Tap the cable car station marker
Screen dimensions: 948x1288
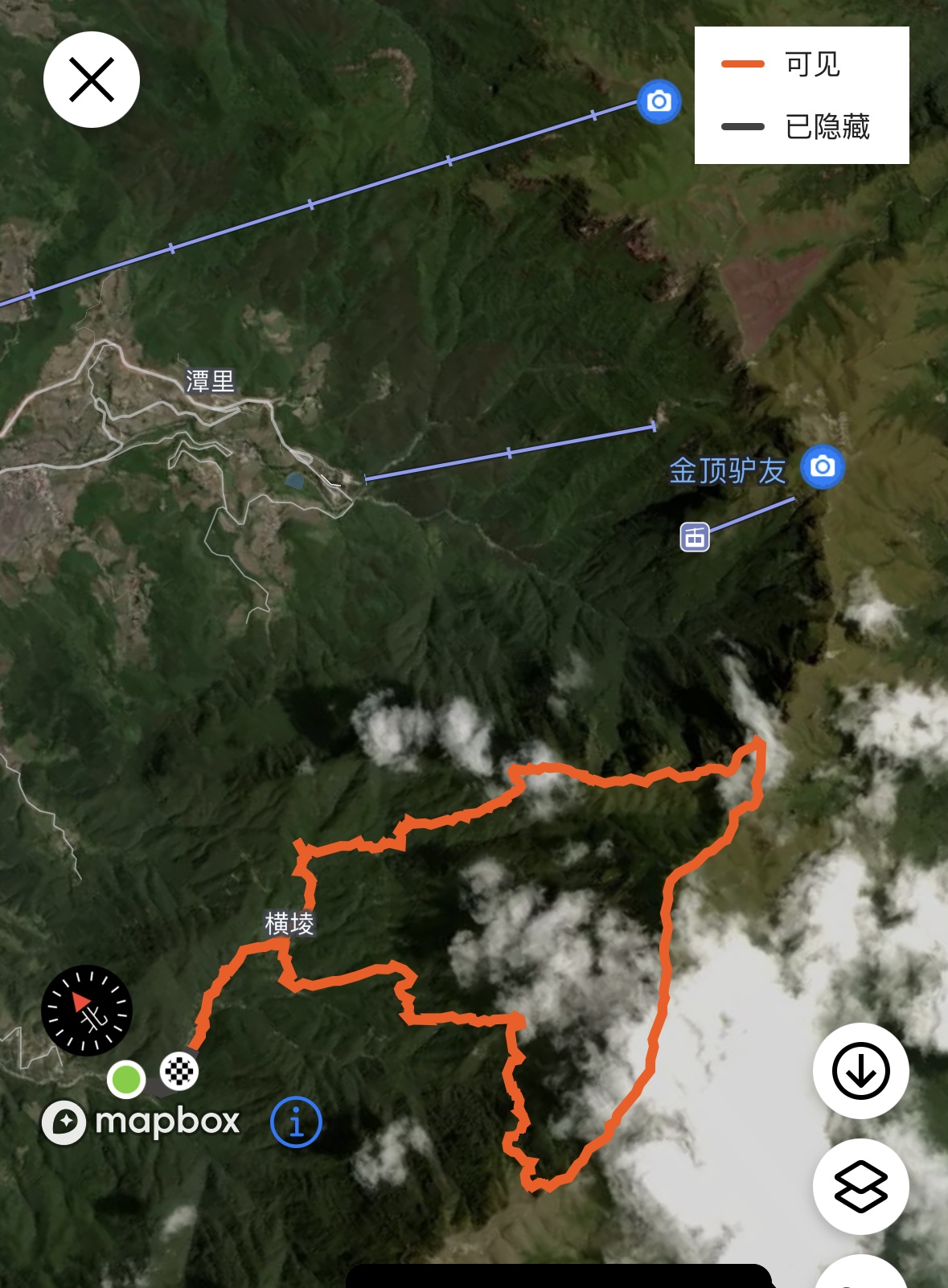(x=695, y=537)
